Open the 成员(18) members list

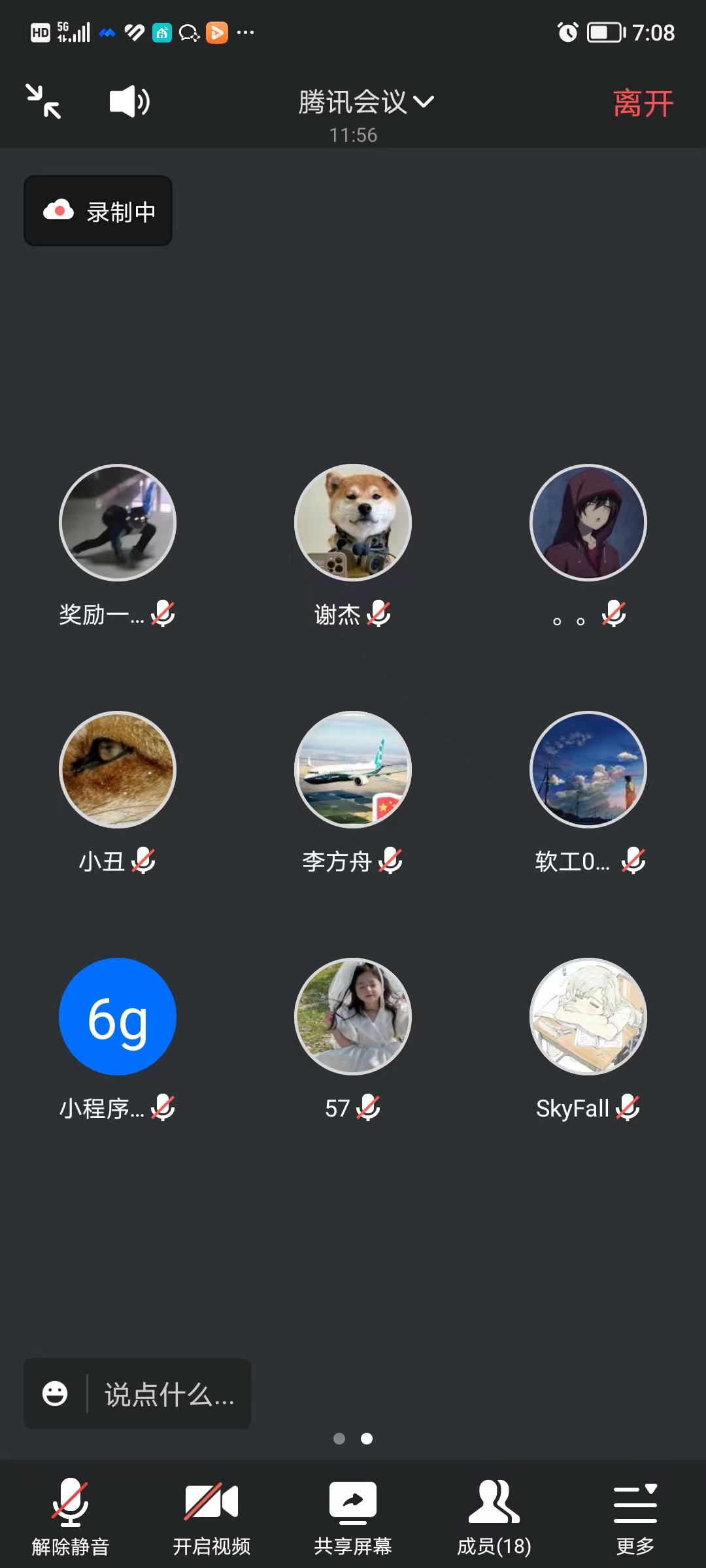tap(494, 1516)
